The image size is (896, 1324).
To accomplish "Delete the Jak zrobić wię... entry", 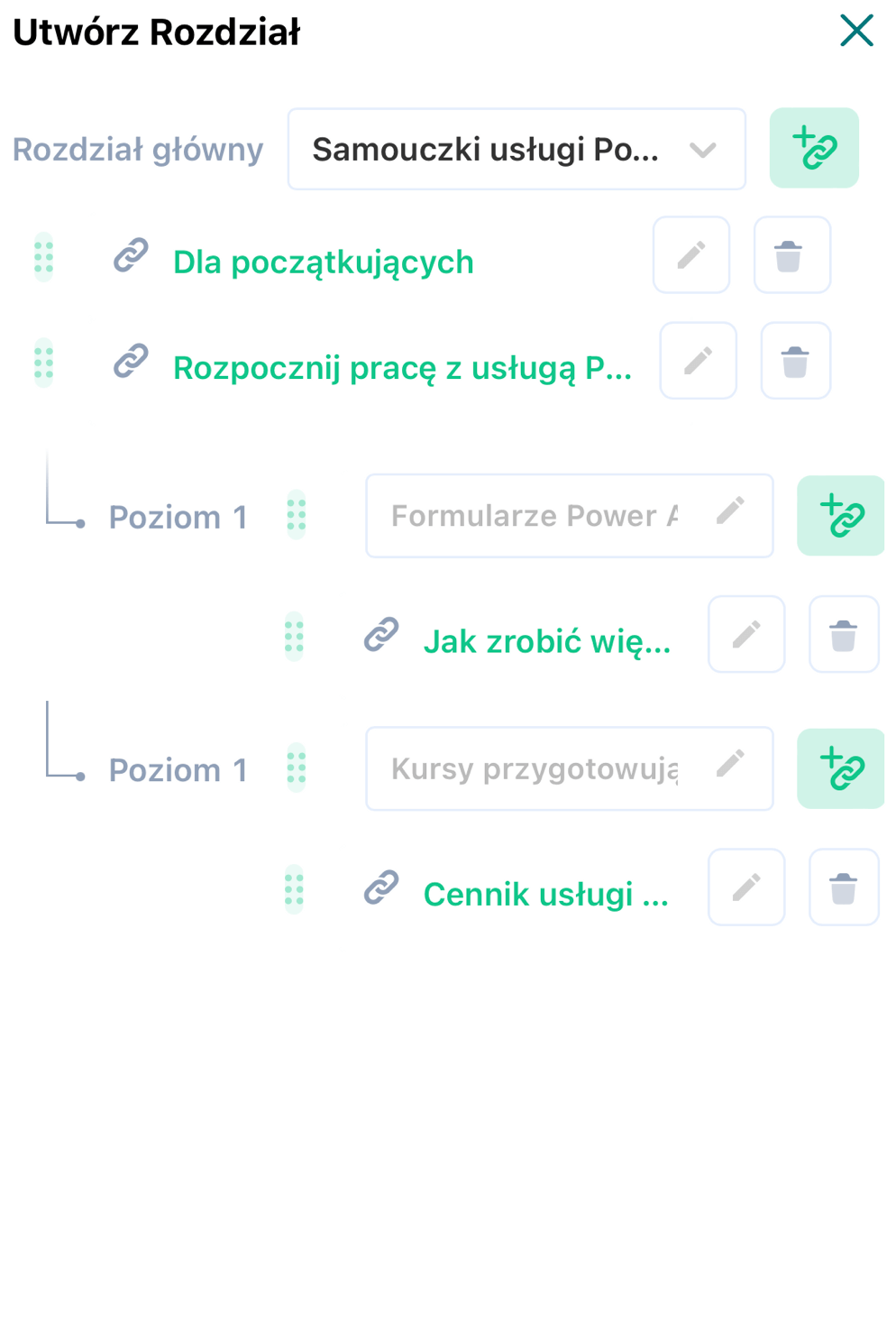I will (x=844, y=634).
